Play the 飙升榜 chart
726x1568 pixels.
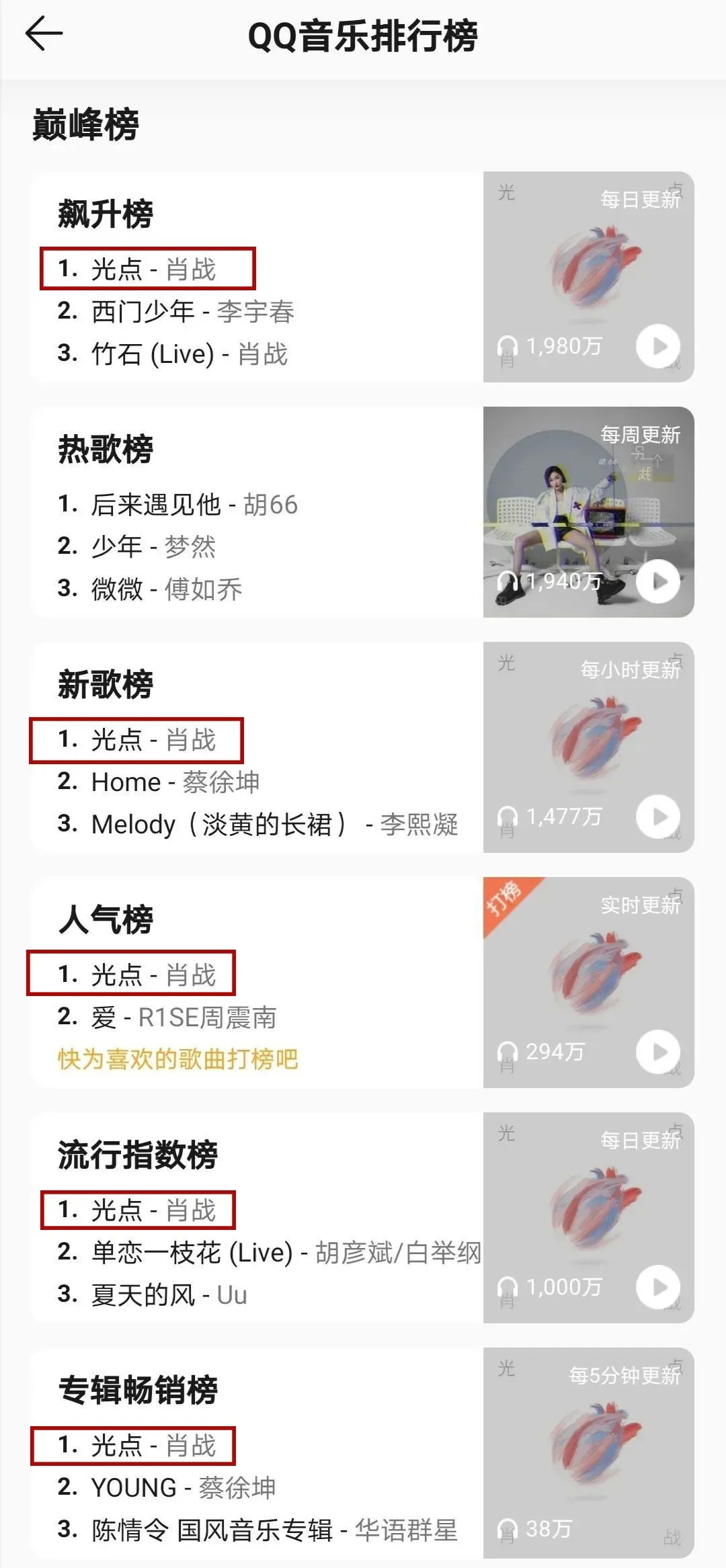click(x=658, y=346)
